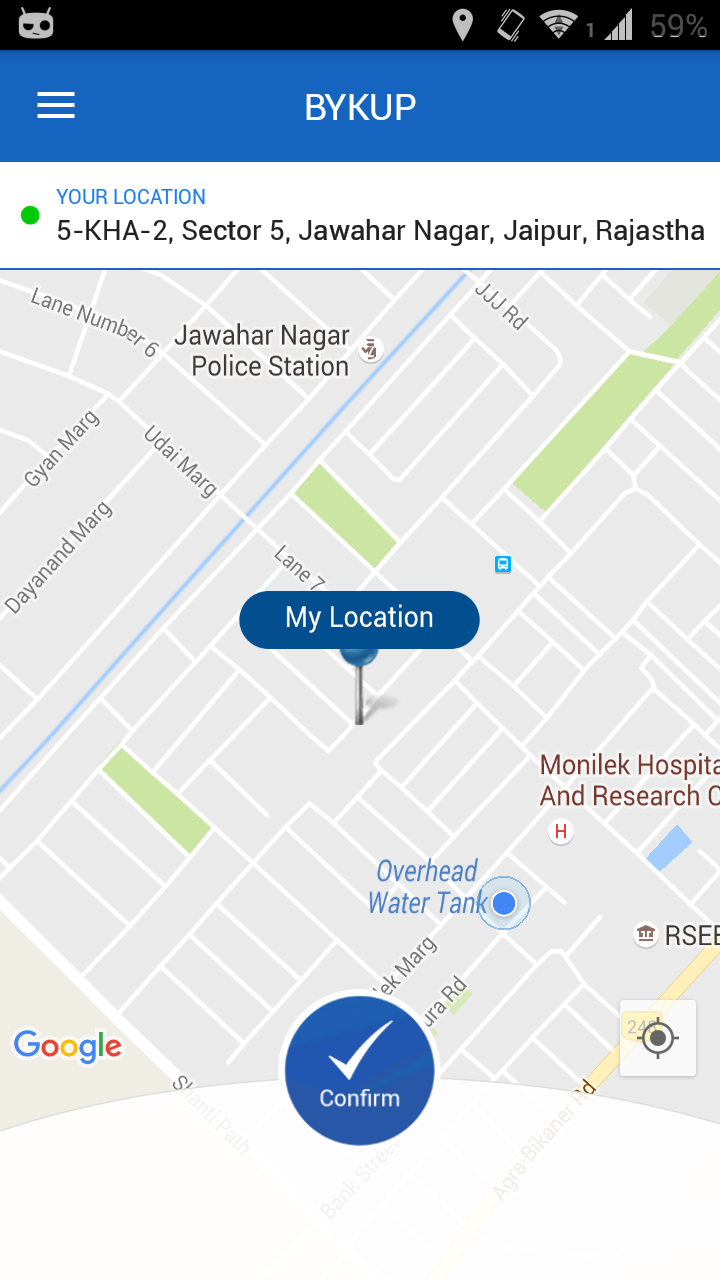Tap the Confirm checkmark button
The height and width of the screenshot is (1280, 720).
[360, 1070]
